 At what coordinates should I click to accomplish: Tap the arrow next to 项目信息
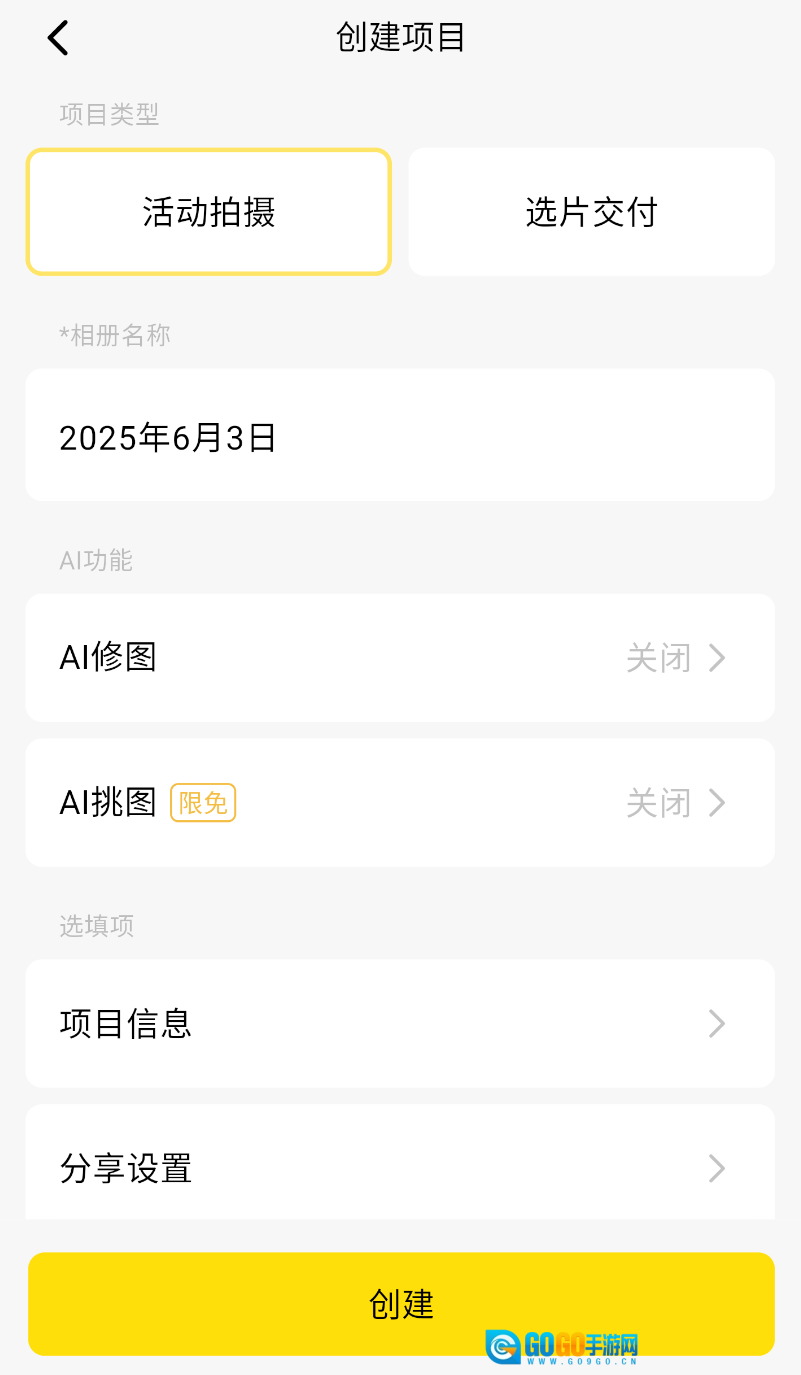click(716, 1023)
